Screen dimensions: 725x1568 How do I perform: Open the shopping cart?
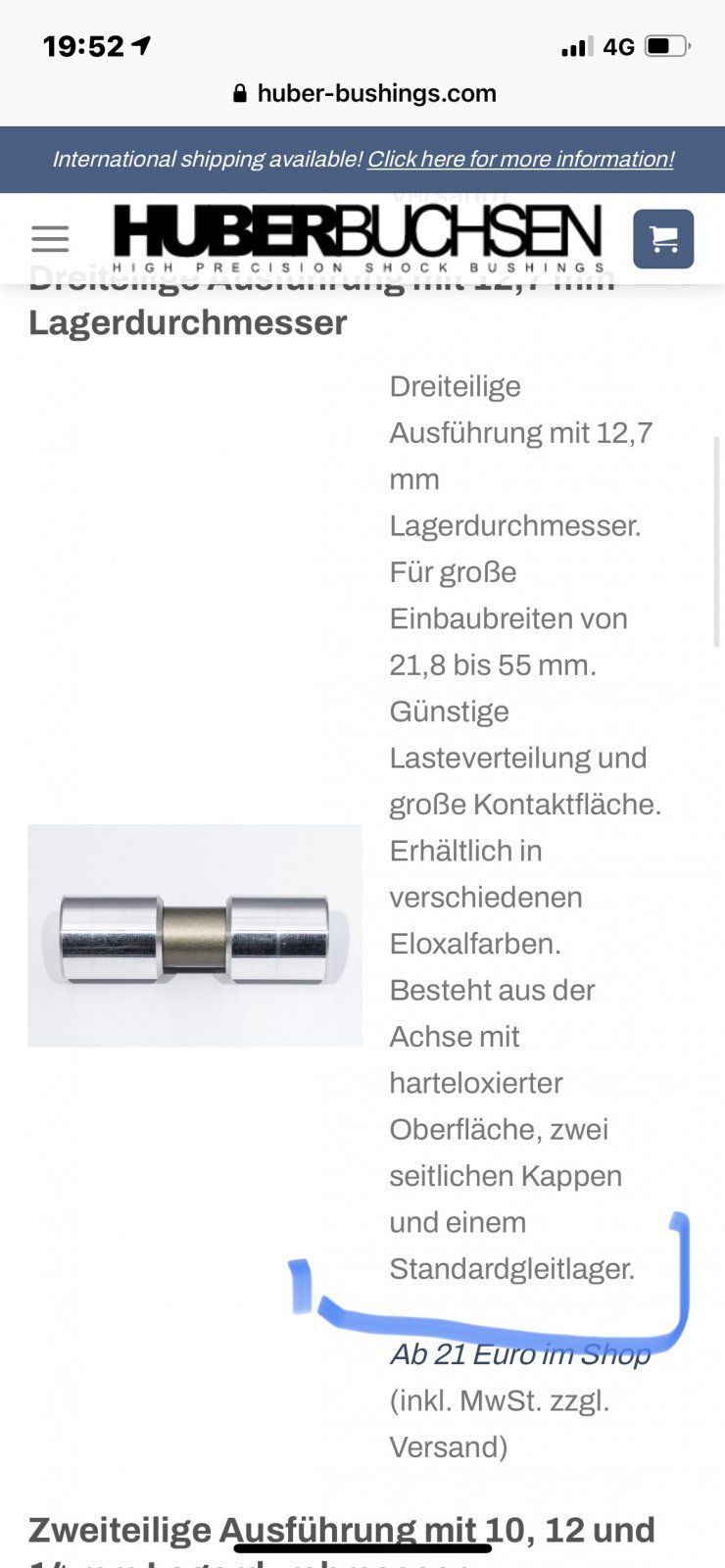[x=663, y=239]
